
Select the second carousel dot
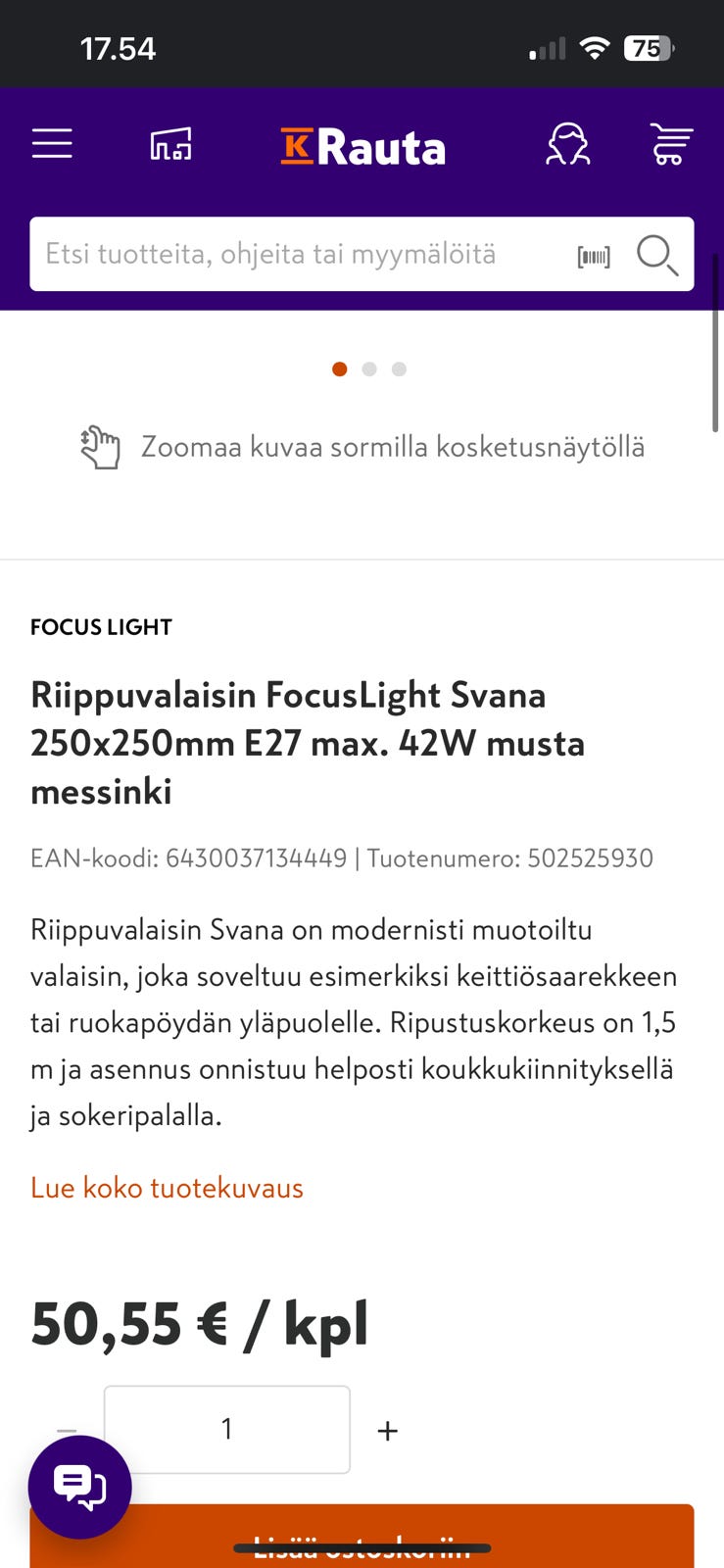369,369
